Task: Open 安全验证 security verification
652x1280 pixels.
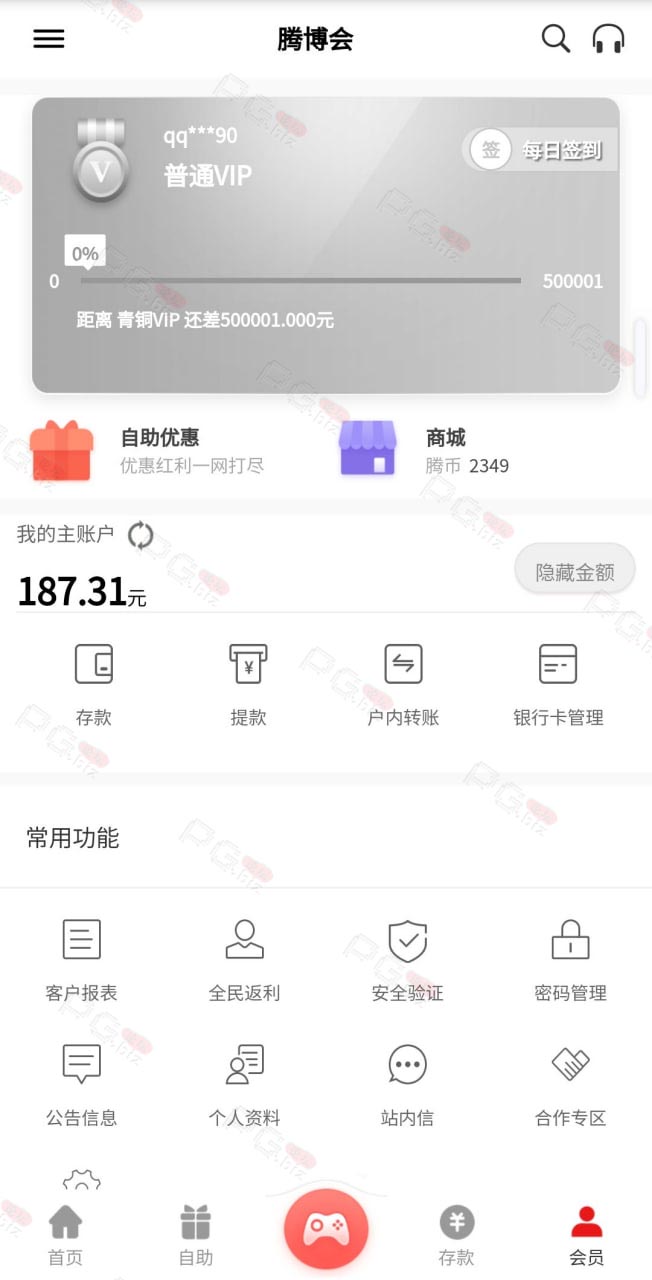Action: (x=407, y=960)
